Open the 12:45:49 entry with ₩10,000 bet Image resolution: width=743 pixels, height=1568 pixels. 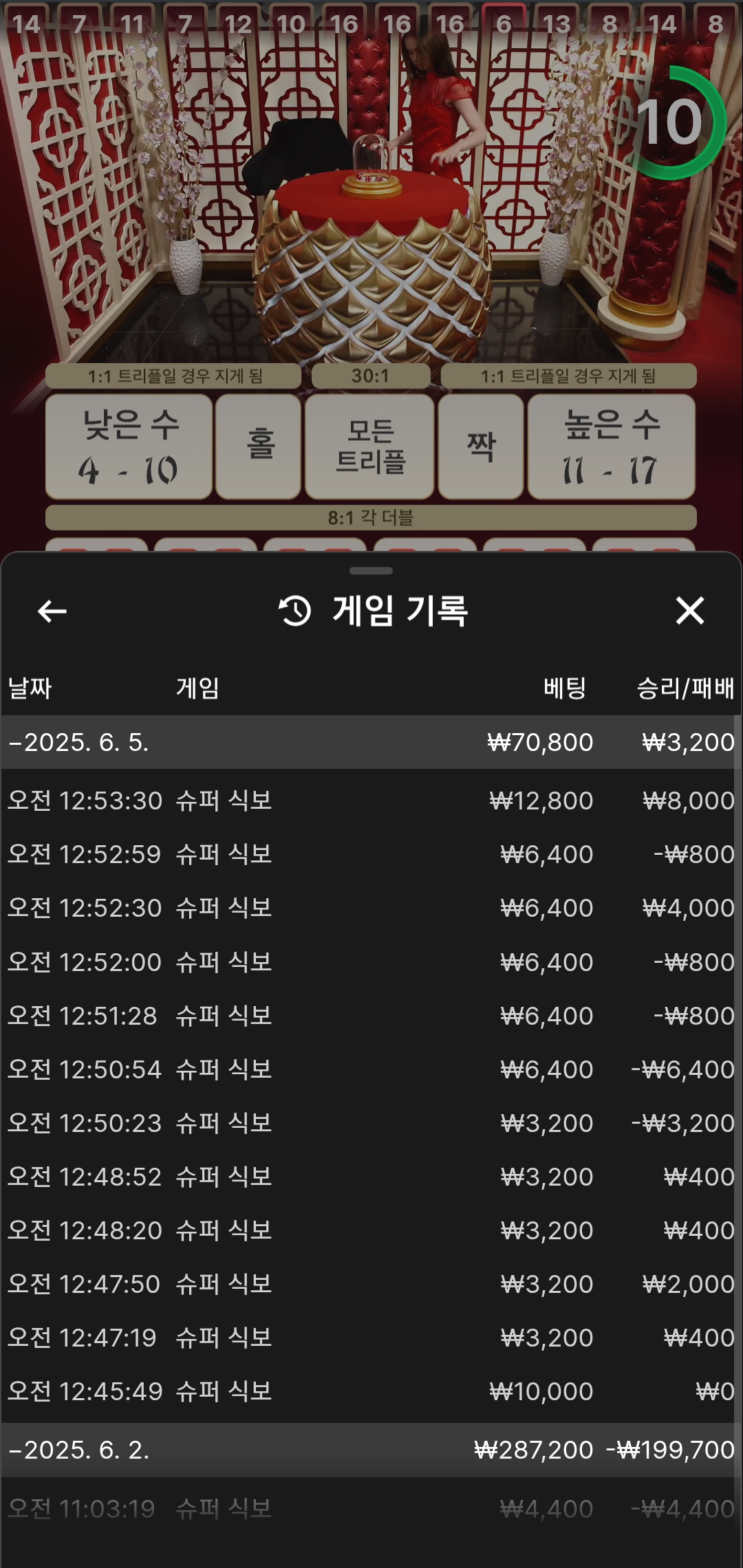click(370, 1391)
